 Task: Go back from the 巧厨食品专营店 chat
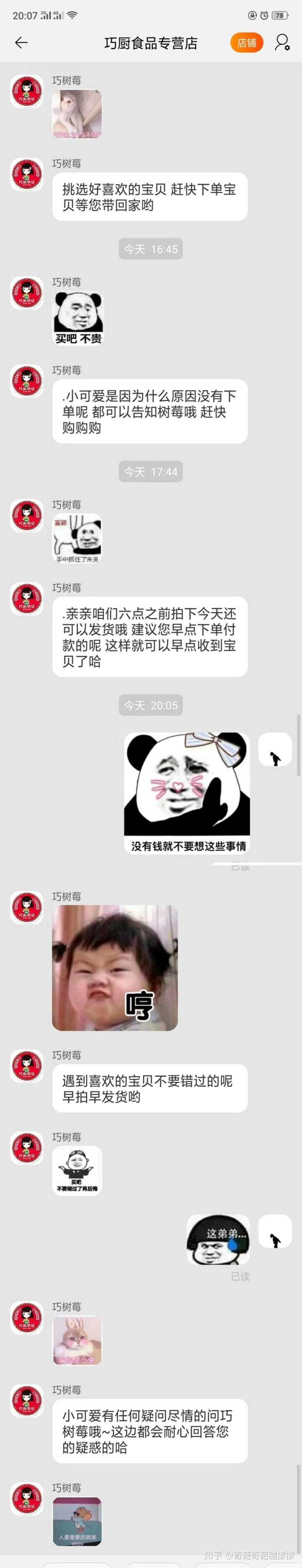[x=21, y=43]
